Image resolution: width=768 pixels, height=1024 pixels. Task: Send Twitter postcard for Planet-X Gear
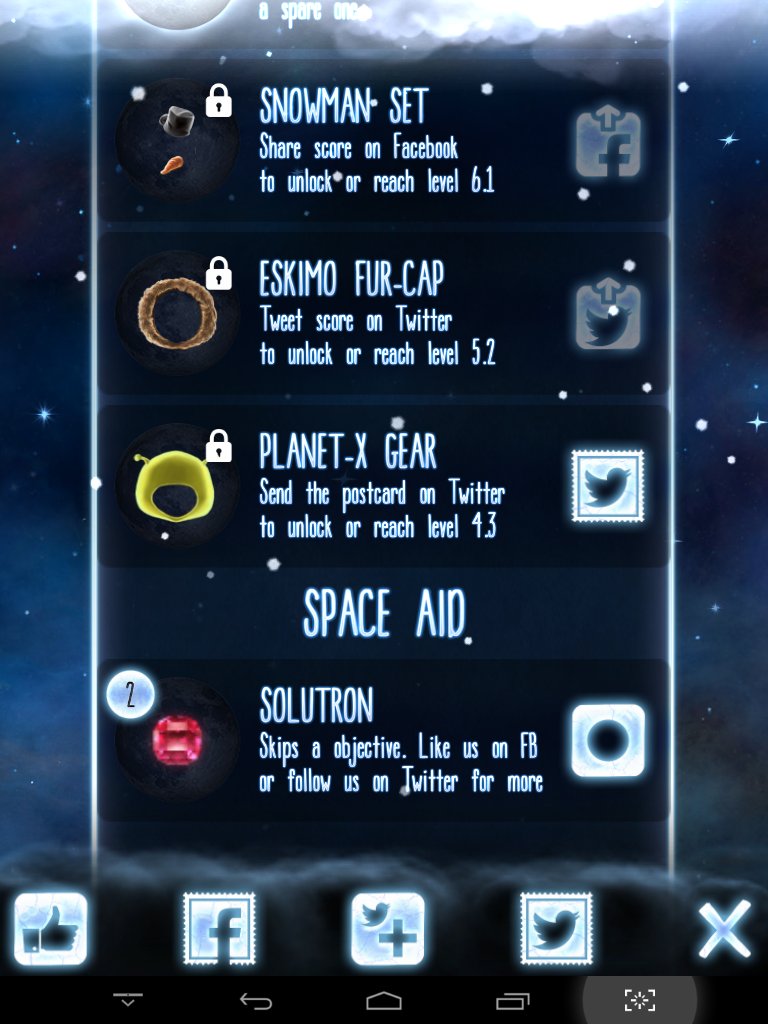[x=608, y=486]
